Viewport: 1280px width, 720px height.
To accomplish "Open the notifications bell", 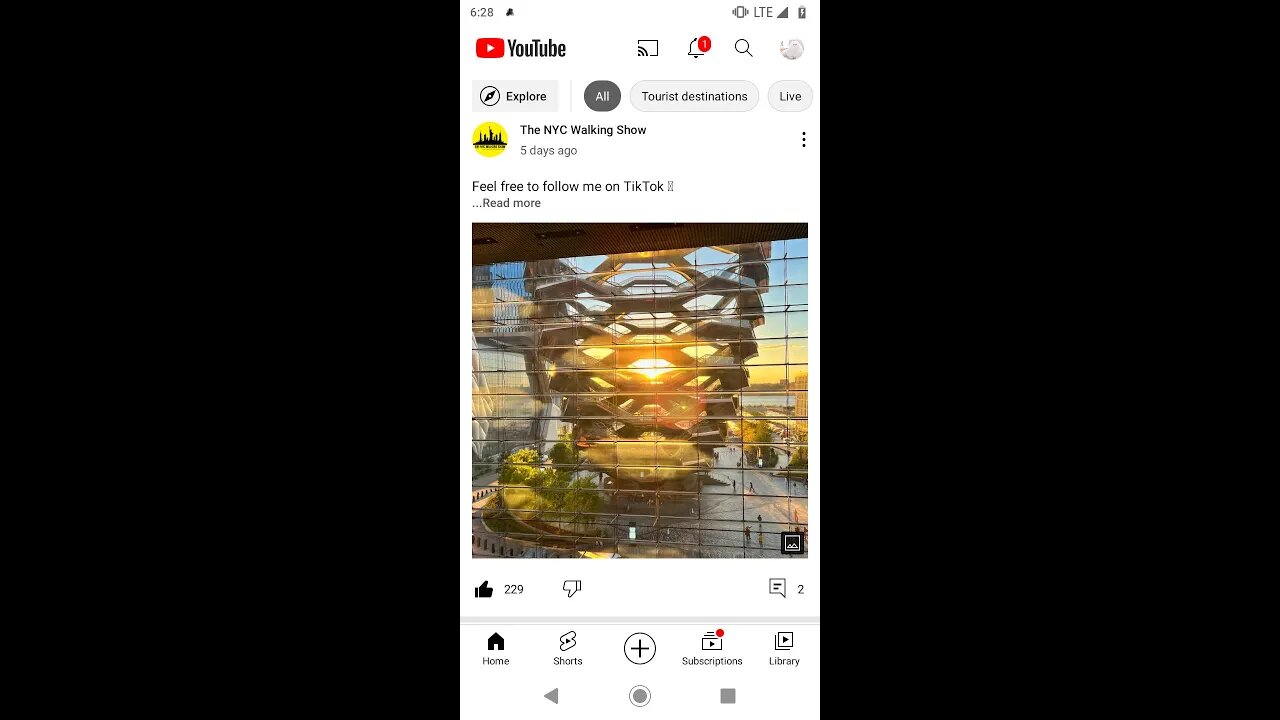I will (696, 48).
